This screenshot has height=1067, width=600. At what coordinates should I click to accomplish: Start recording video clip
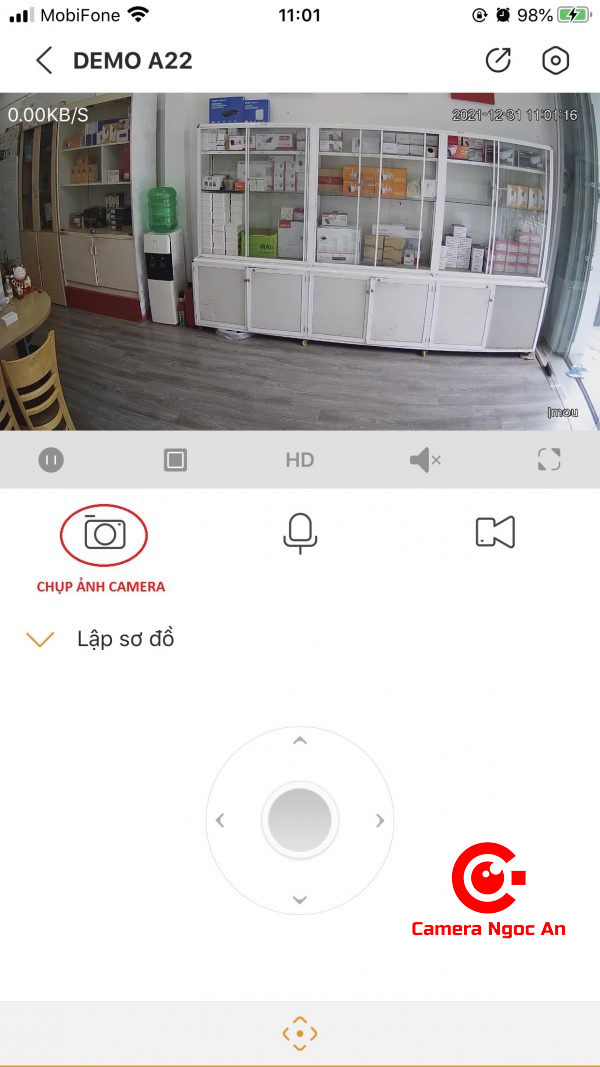[495, 533]
